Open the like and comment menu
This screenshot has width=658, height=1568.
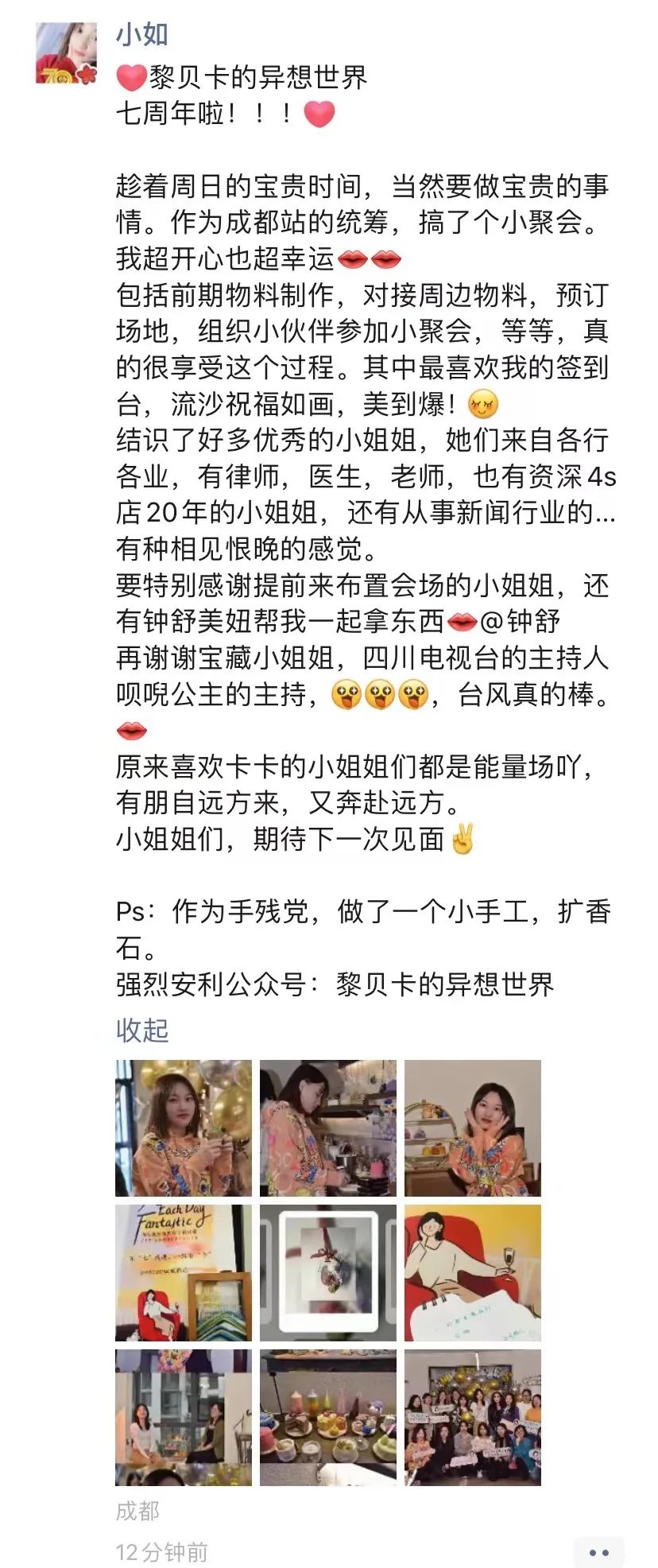pyautogui.click(x=598, y=1552)
